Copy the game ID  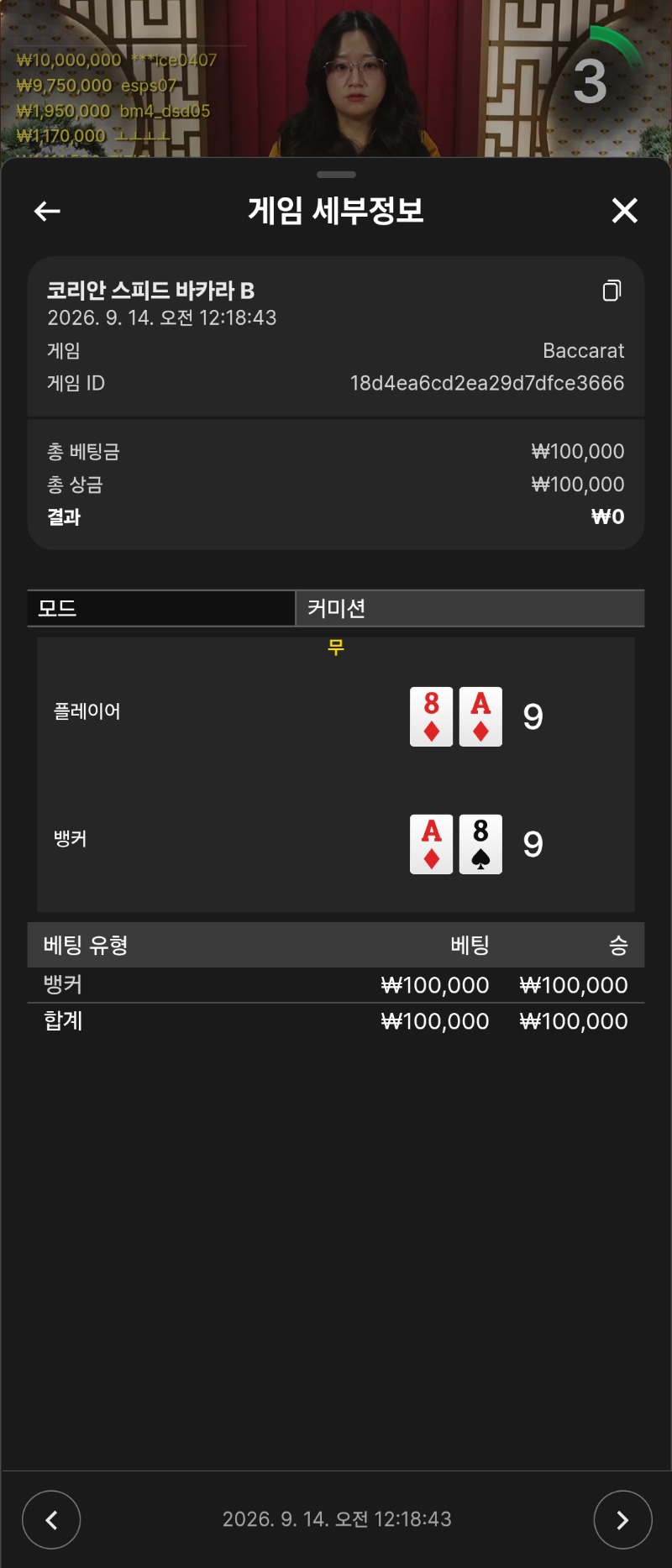tap(612, 291)
